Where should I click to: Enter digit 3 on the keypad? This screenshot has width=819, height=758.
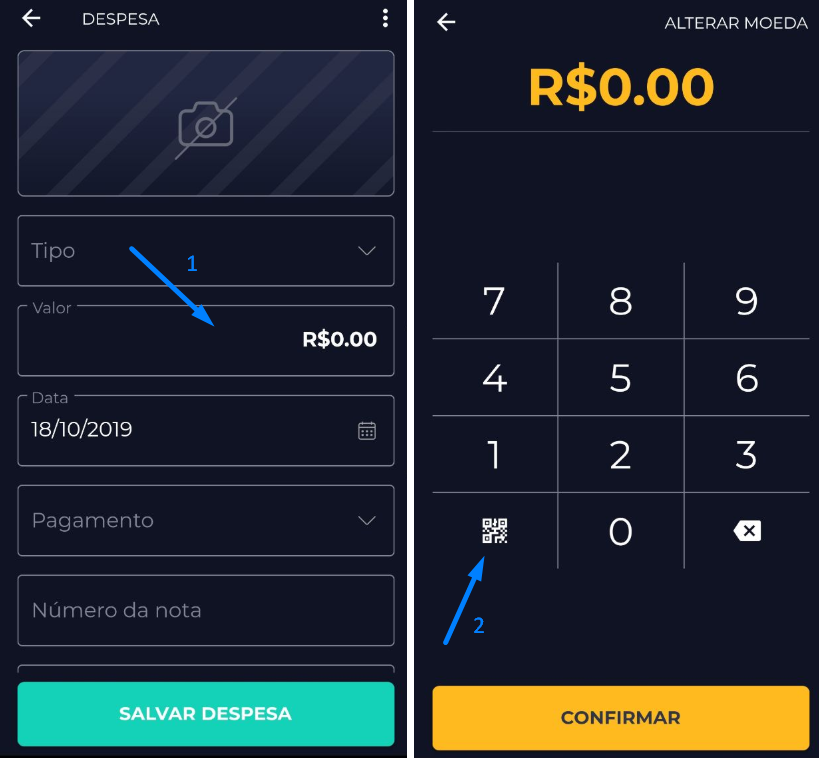coord(747,455)
